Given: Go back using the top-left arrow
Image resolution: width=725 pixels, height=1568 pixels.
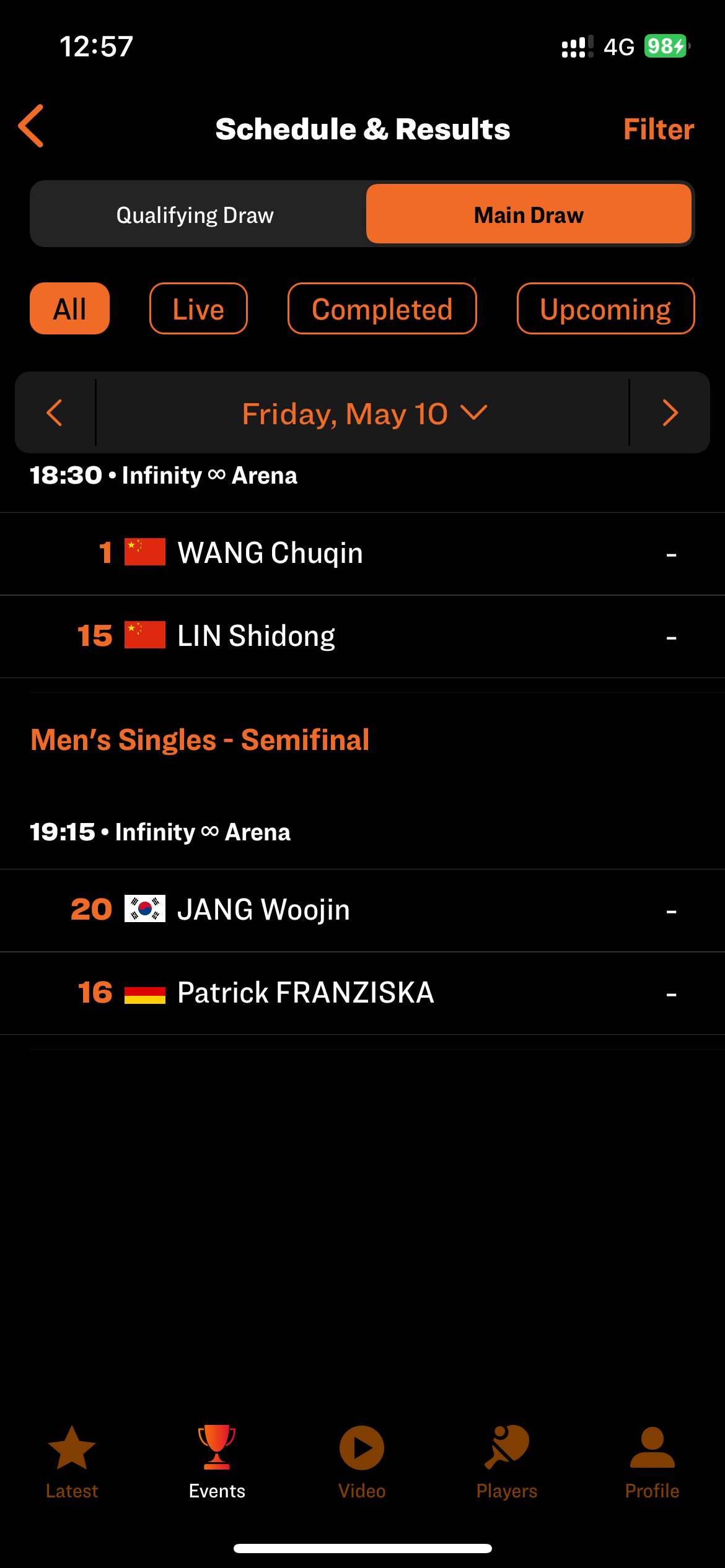Looking at the screenshot, I should pyautogui.click(x=31, y=126).
